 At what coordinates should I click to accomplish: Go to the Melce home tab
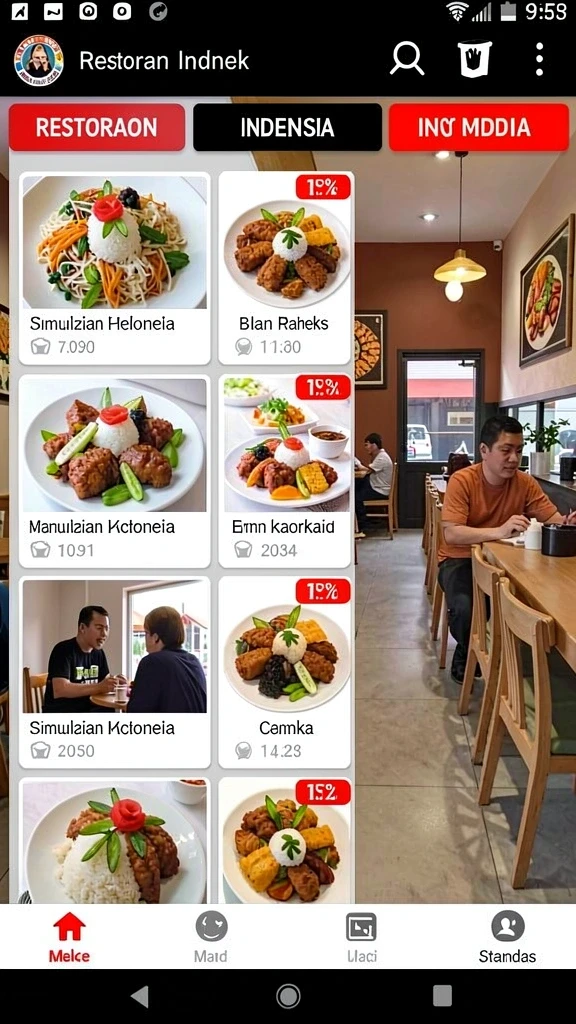[69, 938]
